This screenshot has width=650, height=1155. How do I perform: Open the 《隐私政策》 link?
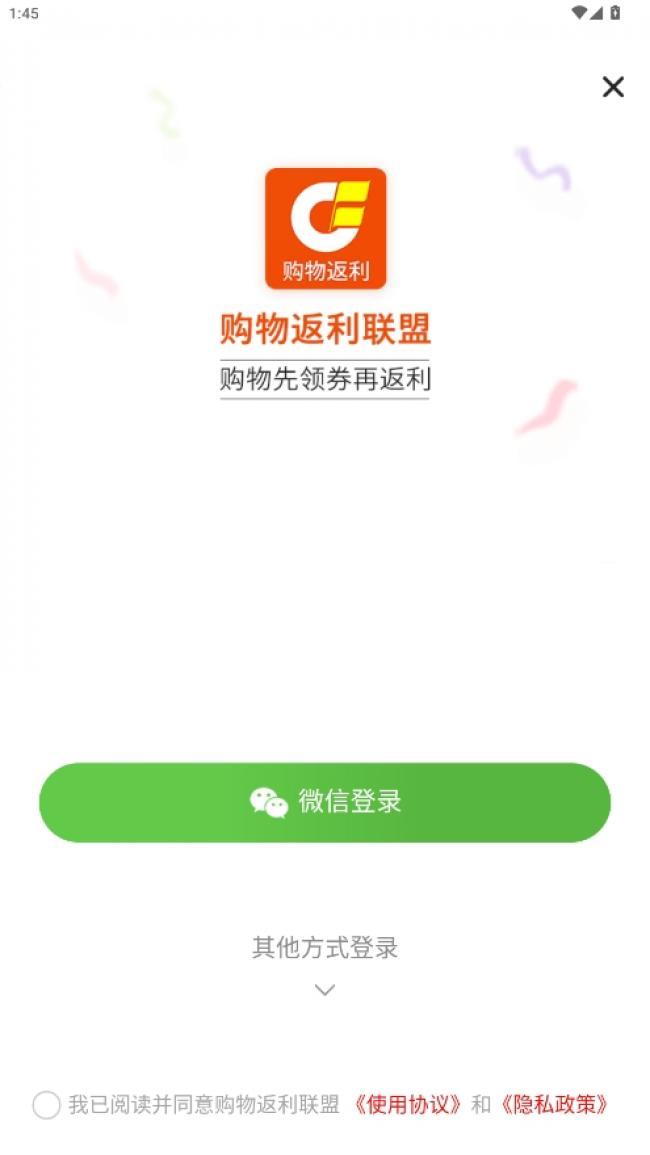(x=553, y=1105)
